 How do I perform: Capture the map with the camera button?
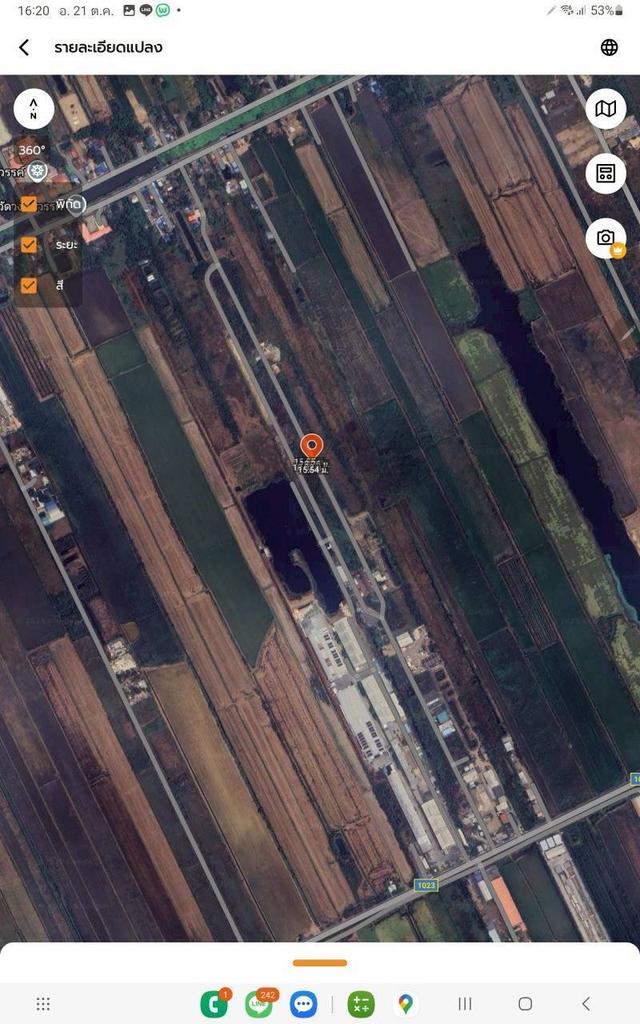tap(606, 238)
